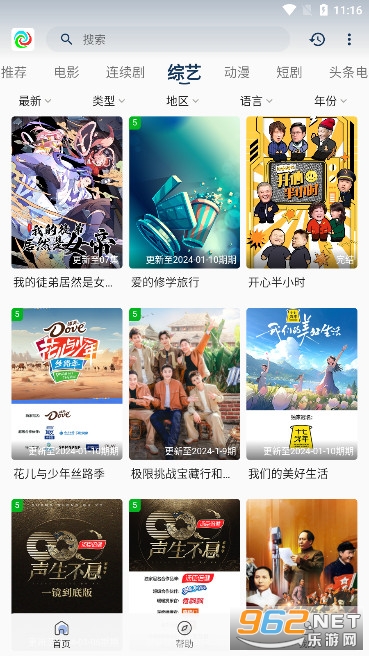Switch to the 短剧 tab
This screenshot has height=656, width=369.
pos(289,72)
